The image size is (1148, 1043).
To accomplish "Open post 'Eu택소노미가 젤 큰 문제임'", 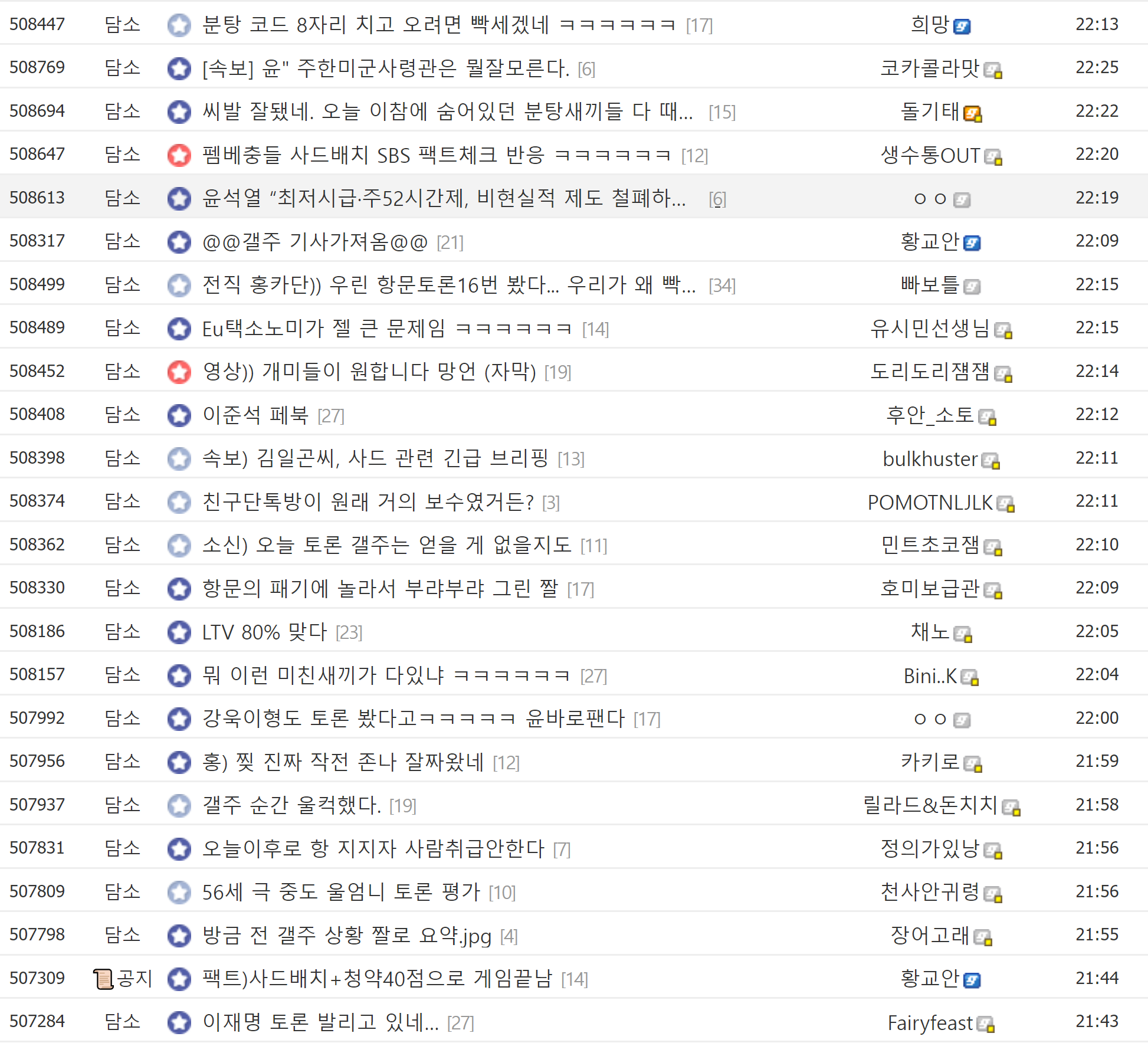I will (386, 329).
